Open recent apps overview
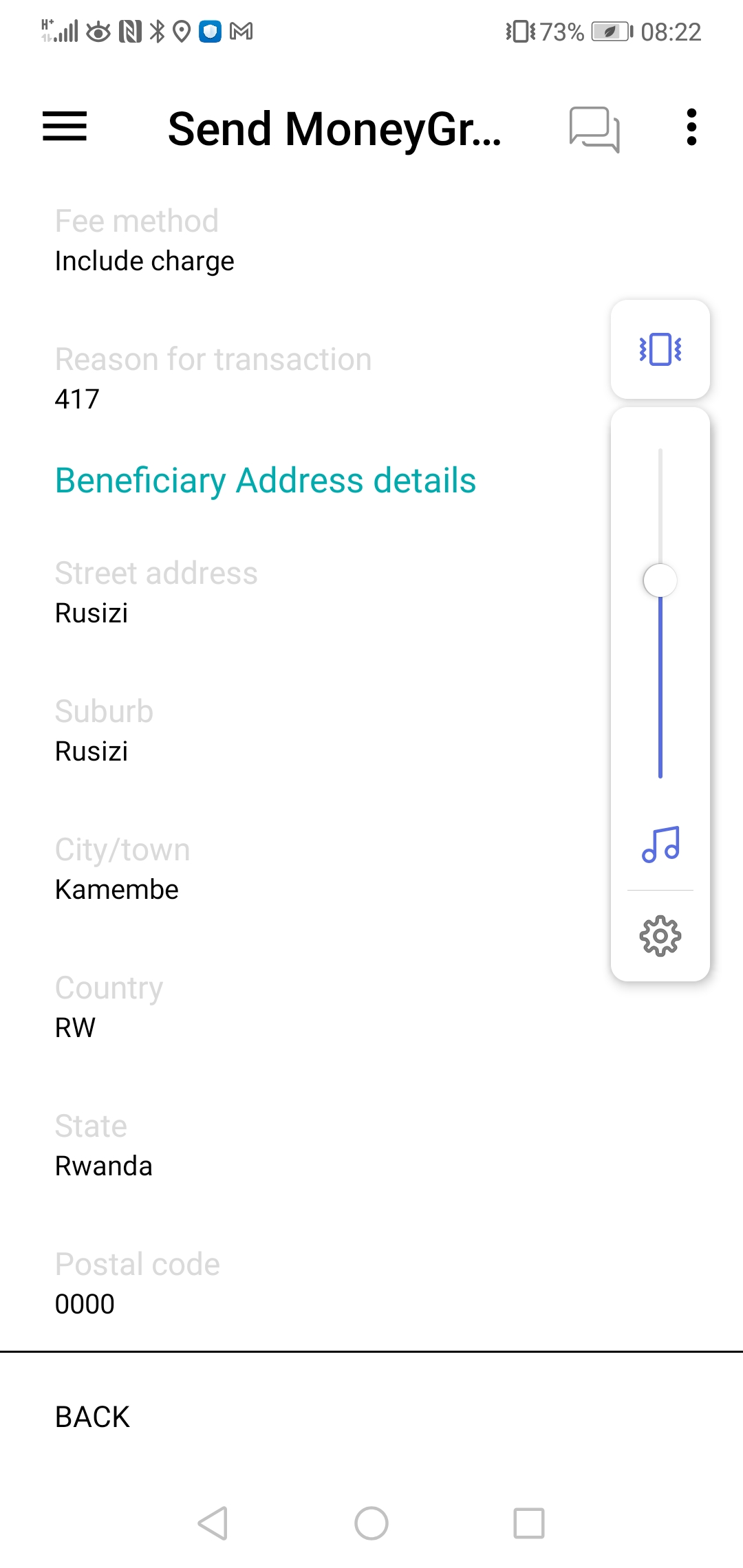This screenshot has width=743, height=1568. click(x=529, y=1523)
